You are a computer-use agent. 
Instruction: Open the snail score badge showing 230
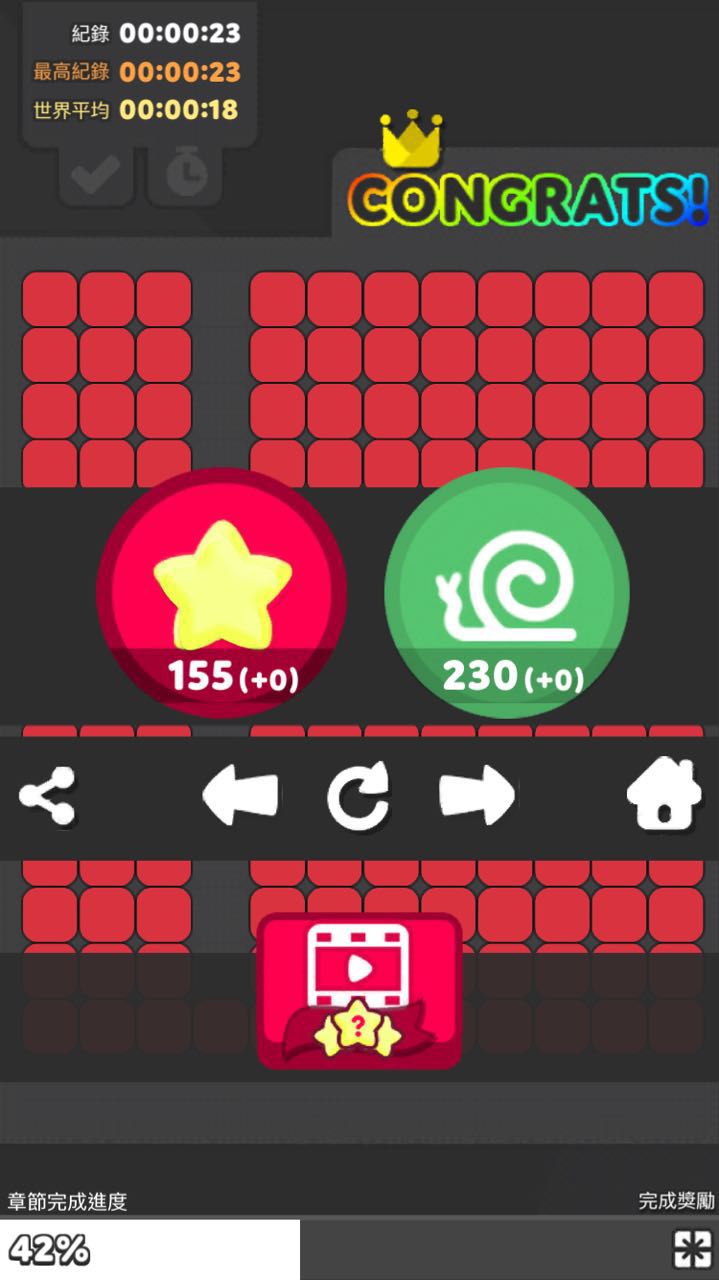click(506, 593)
